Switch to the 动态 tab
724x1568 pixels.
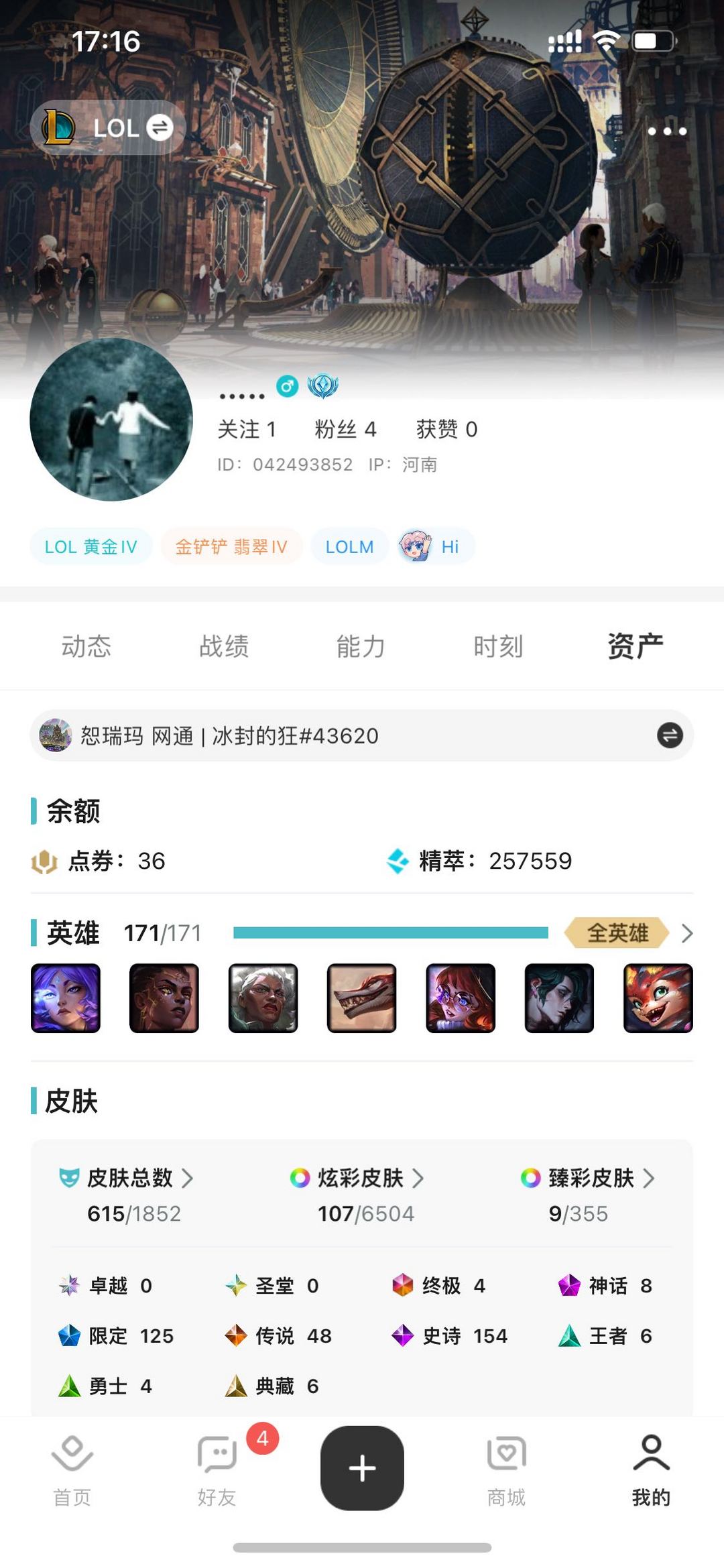pyautogui.click(x=85, y=646)
